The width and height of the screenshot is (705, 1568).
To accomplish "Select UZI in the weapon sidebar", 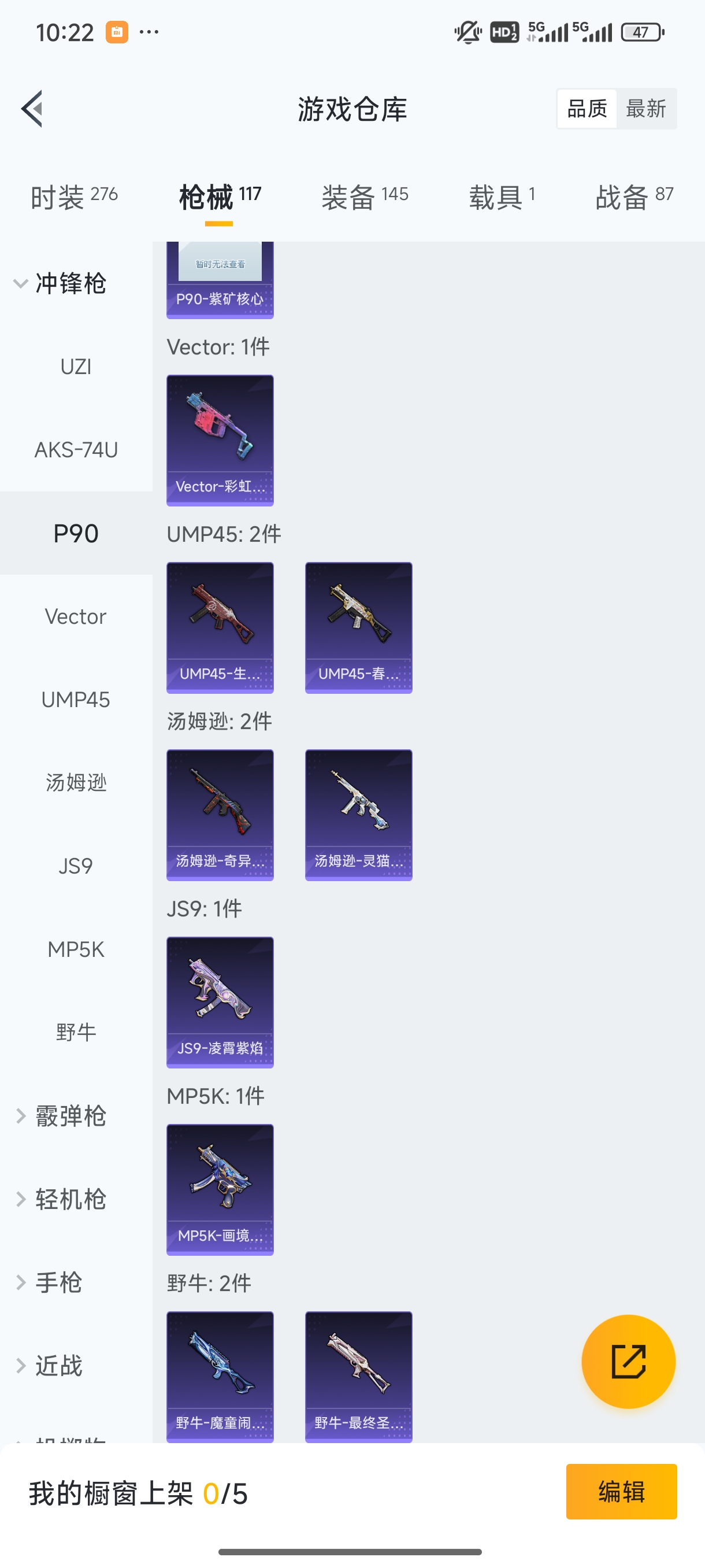I will [76, 366].
